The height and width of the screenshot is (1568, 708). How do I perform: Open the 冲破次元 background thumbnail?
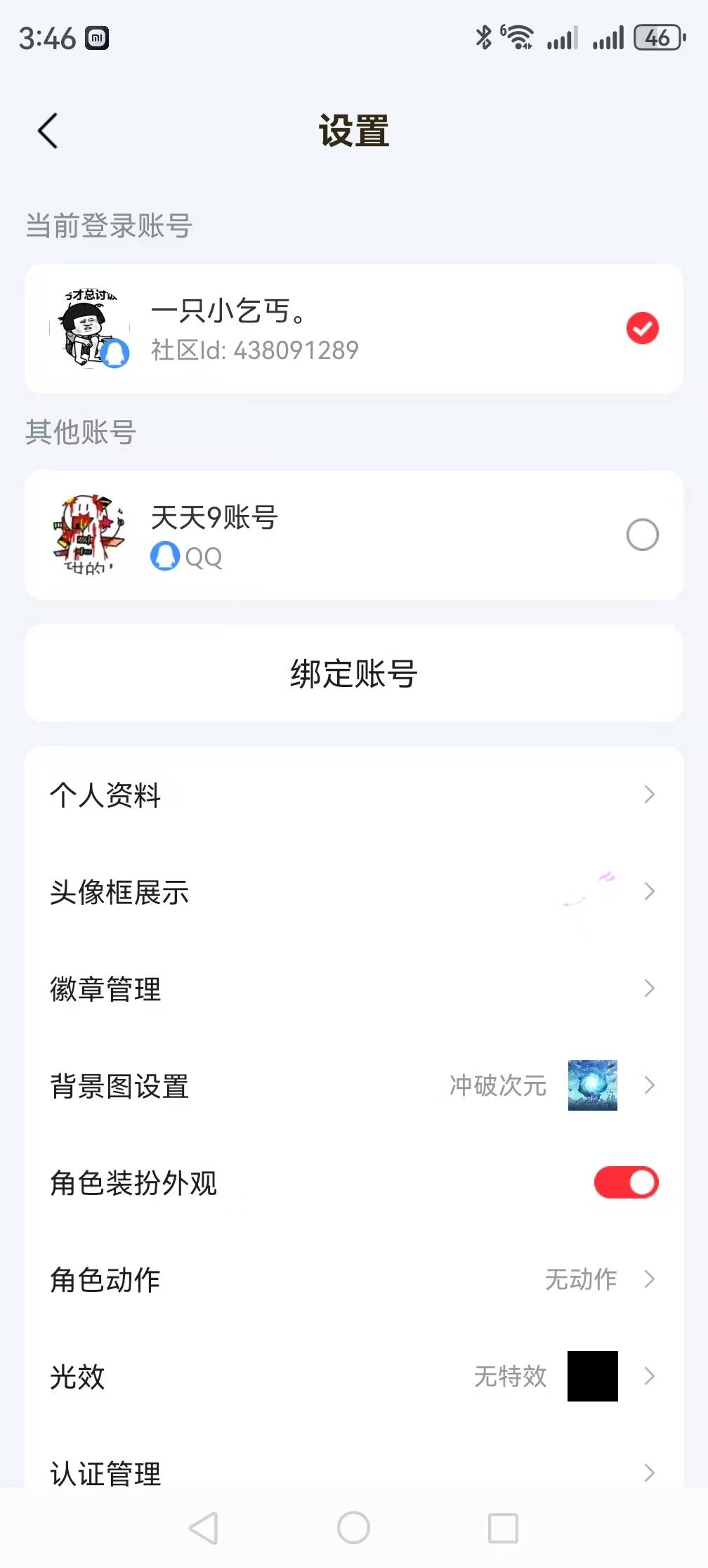(x=592, y=1085)
